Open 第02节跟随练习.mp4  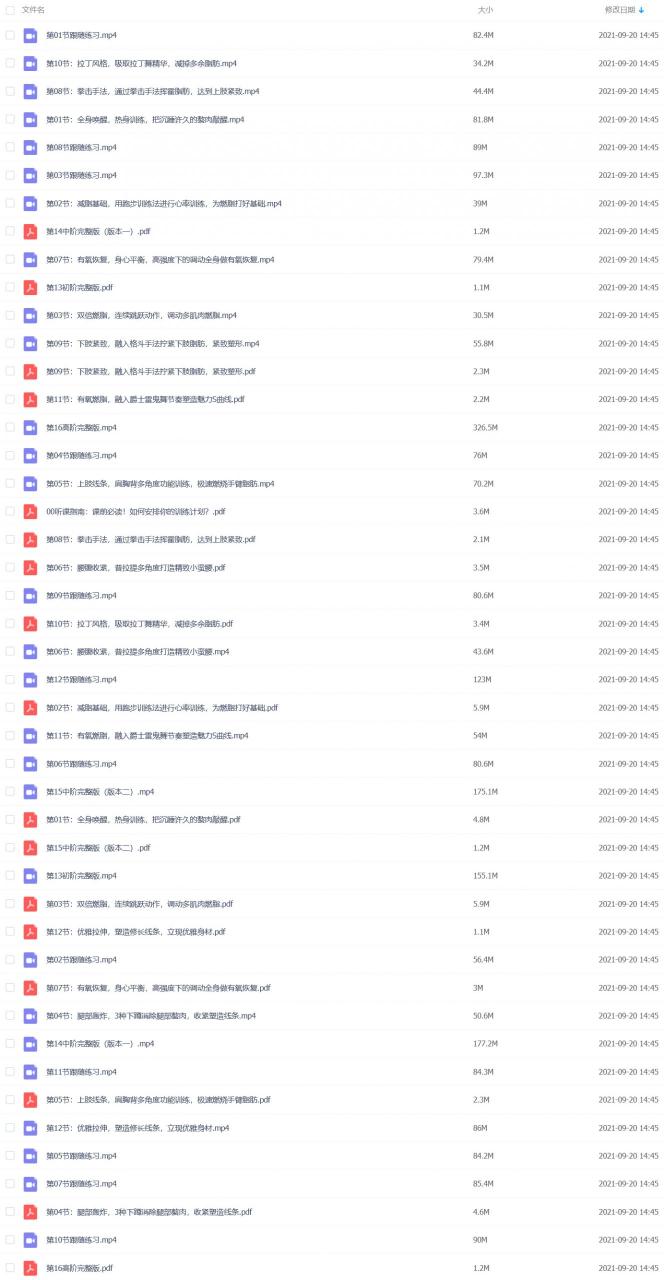click(x=81, y=959)
